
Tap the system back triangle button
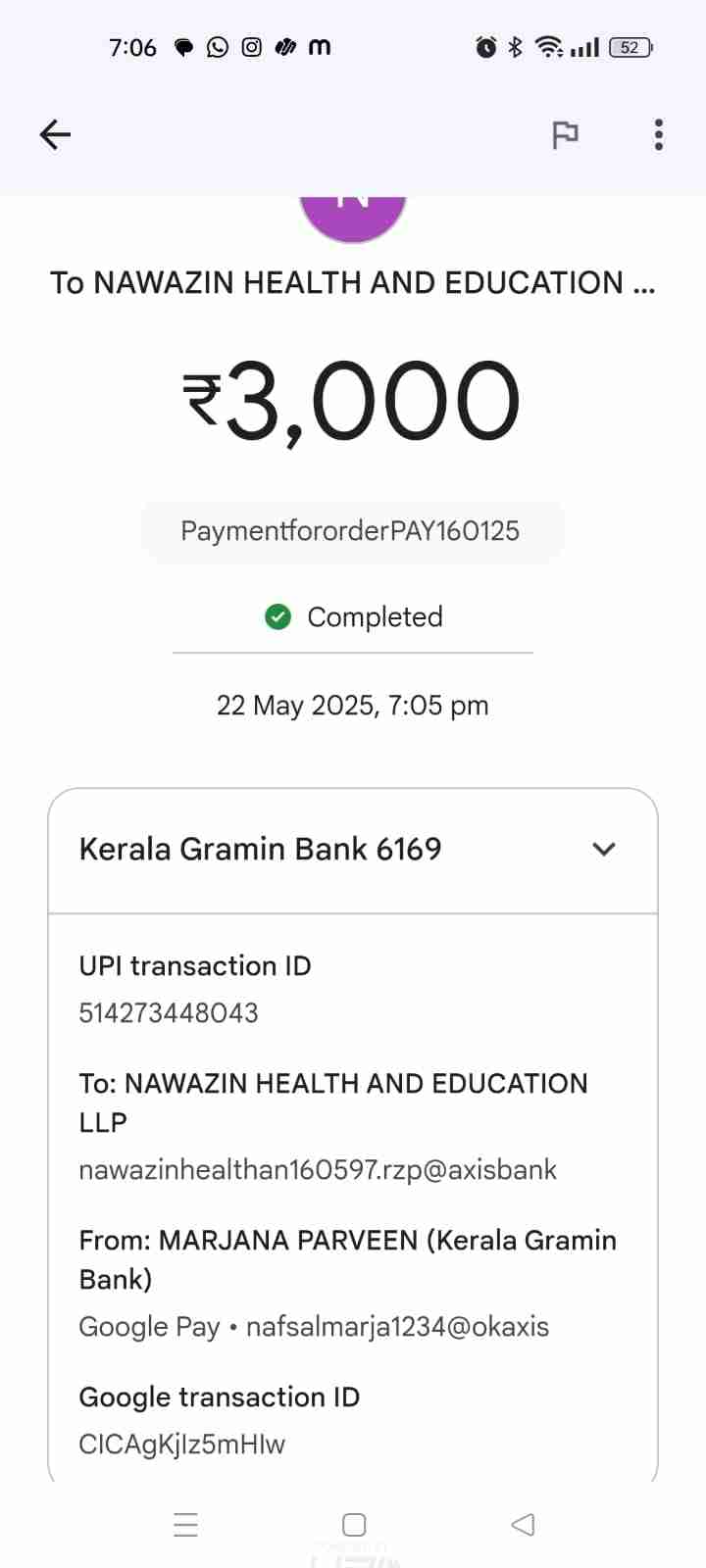pyautogui.click(x=524, y=1524)
